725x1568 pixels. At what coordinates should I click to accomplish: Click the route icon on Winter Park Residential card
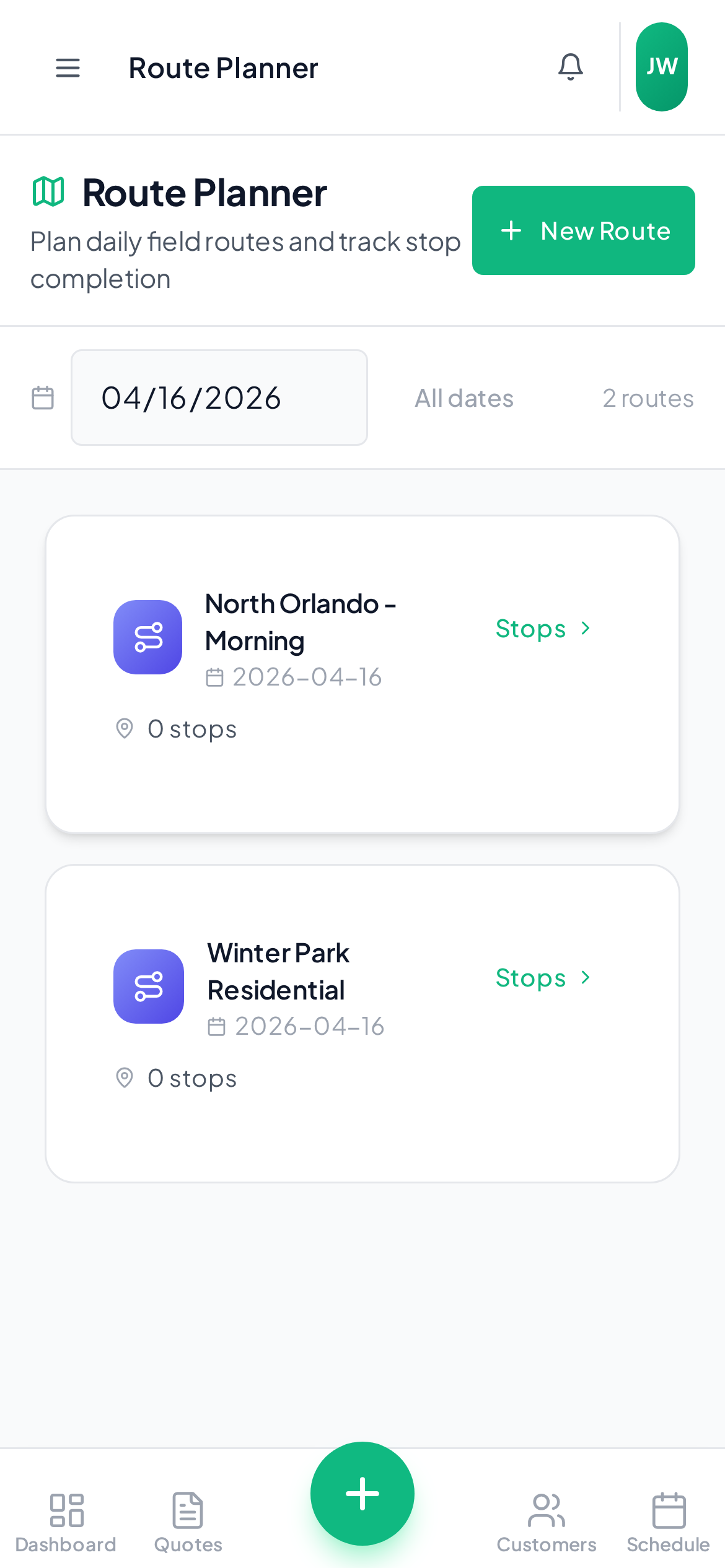click(x=147, y=987)
